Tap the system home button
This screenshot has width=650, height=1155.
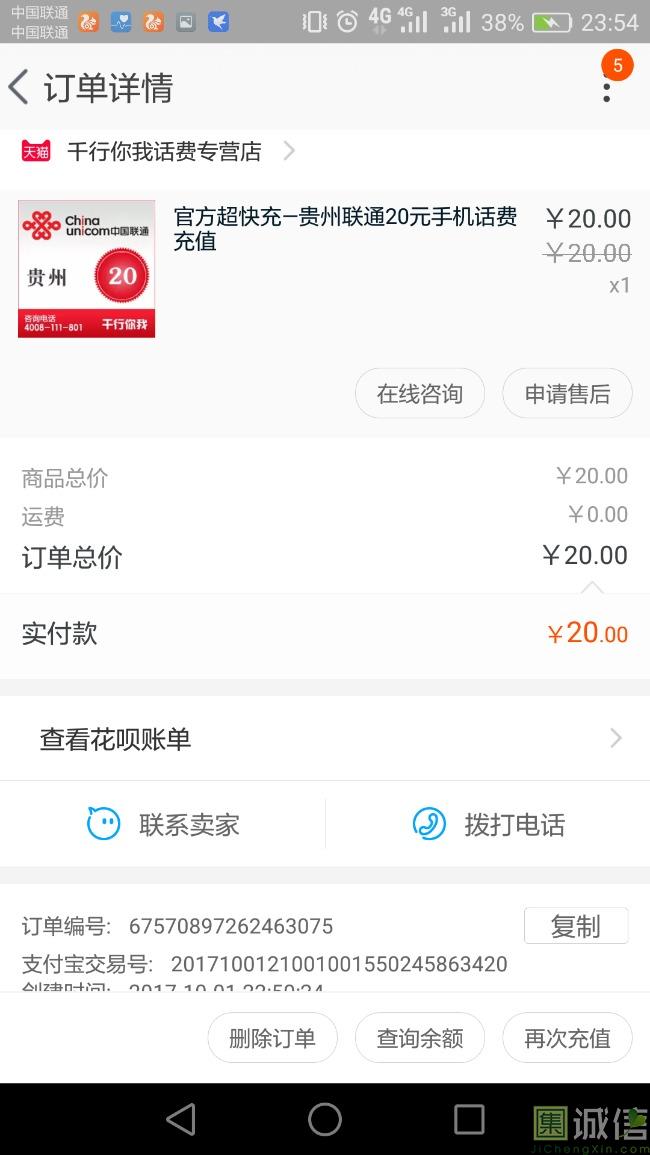point(325,1119)
